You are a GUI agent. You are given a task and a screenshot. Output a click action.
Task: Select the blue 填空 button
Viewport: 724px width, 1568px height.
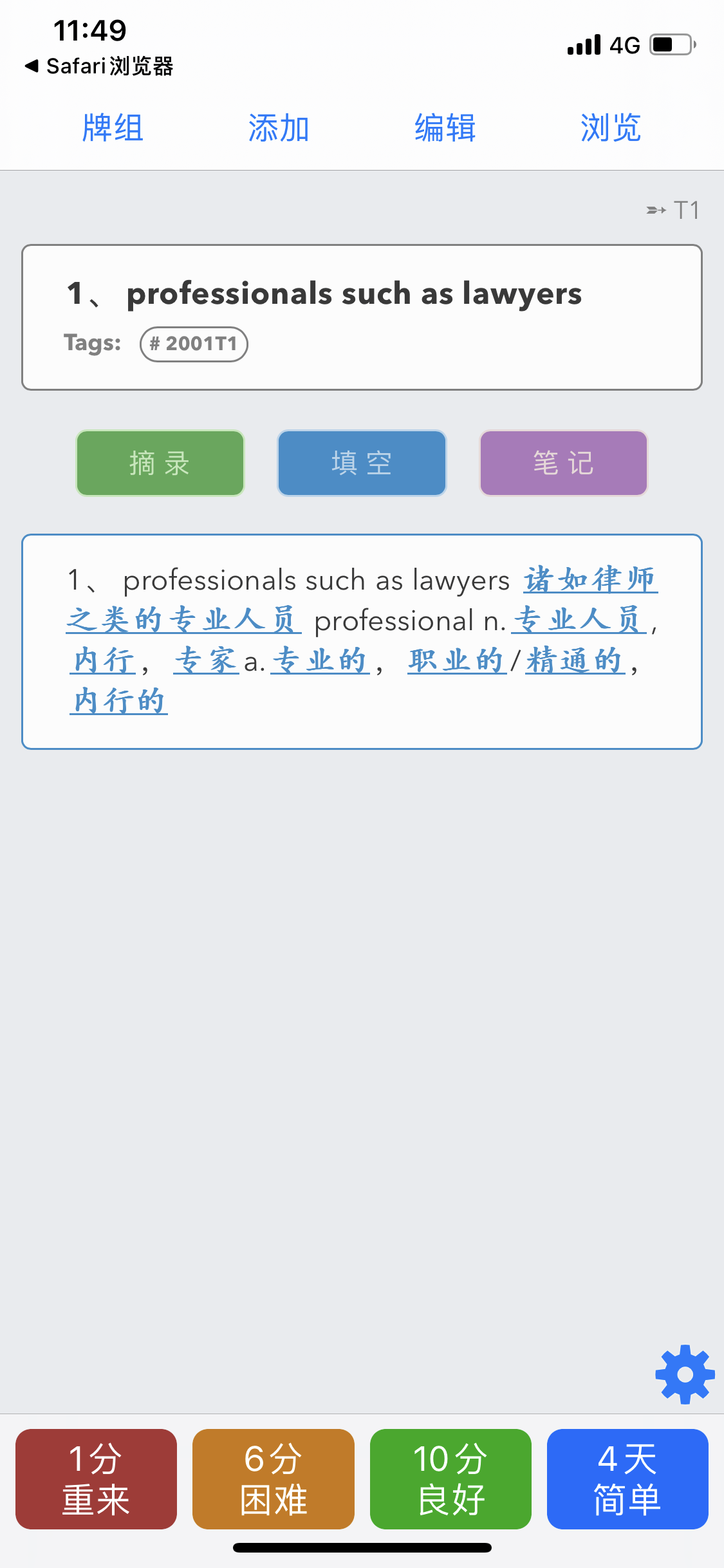(x=362, y=463)
